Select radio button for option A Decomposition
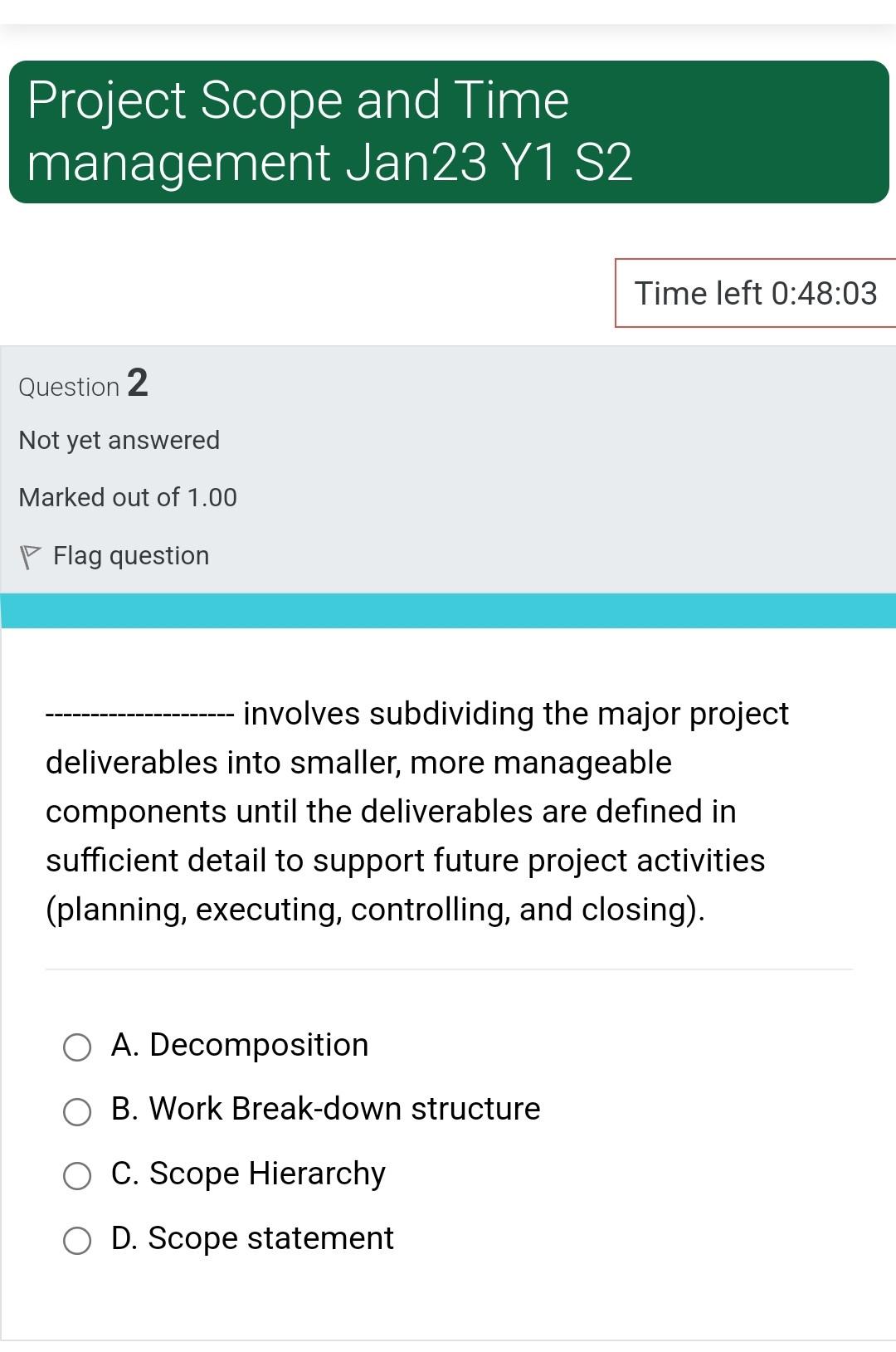Viewport: 896px width, 1352px height. pyautogui.click(x=77, y=1048)
